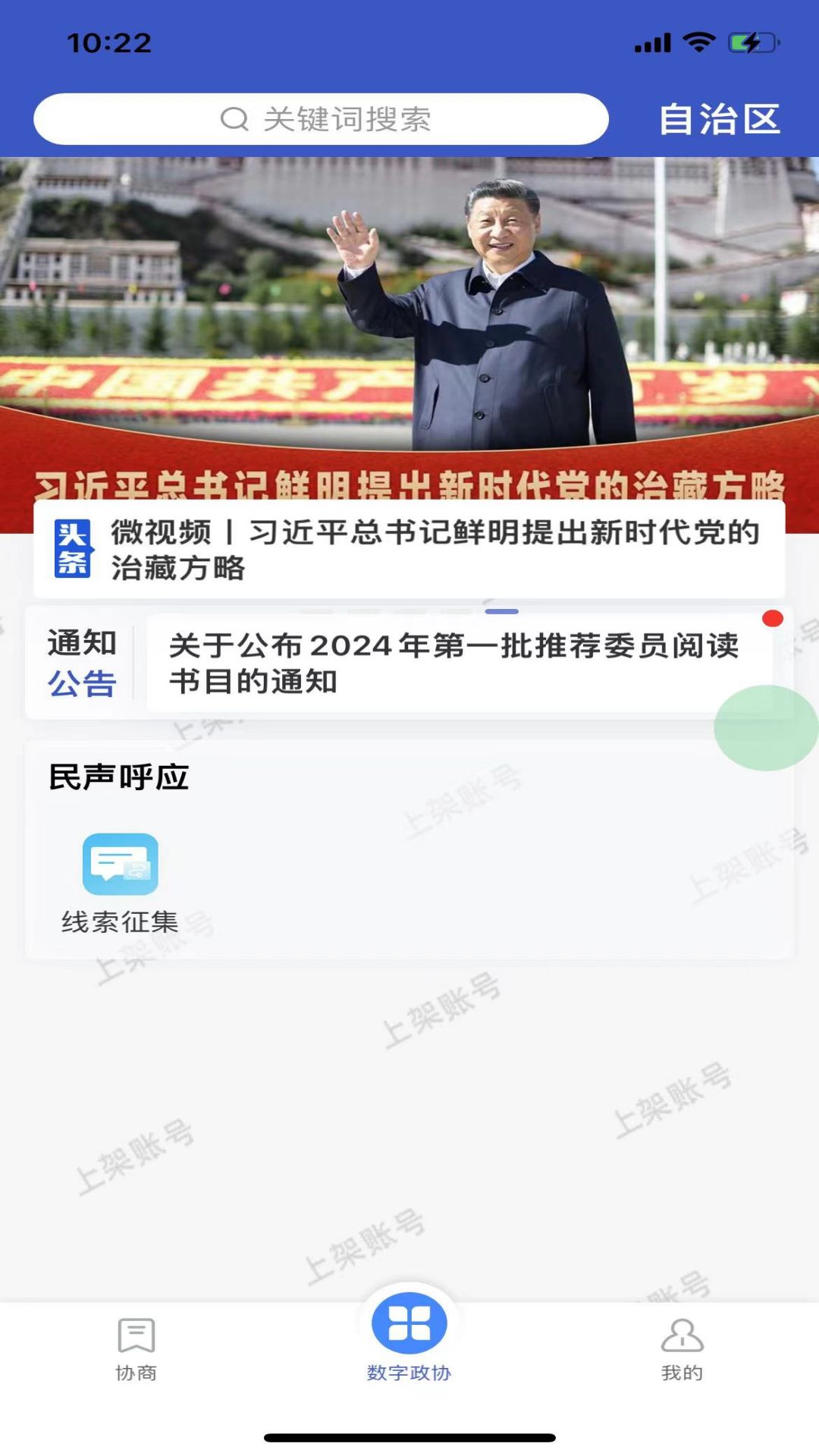Tap the green floating assistive button

(766, 728)
